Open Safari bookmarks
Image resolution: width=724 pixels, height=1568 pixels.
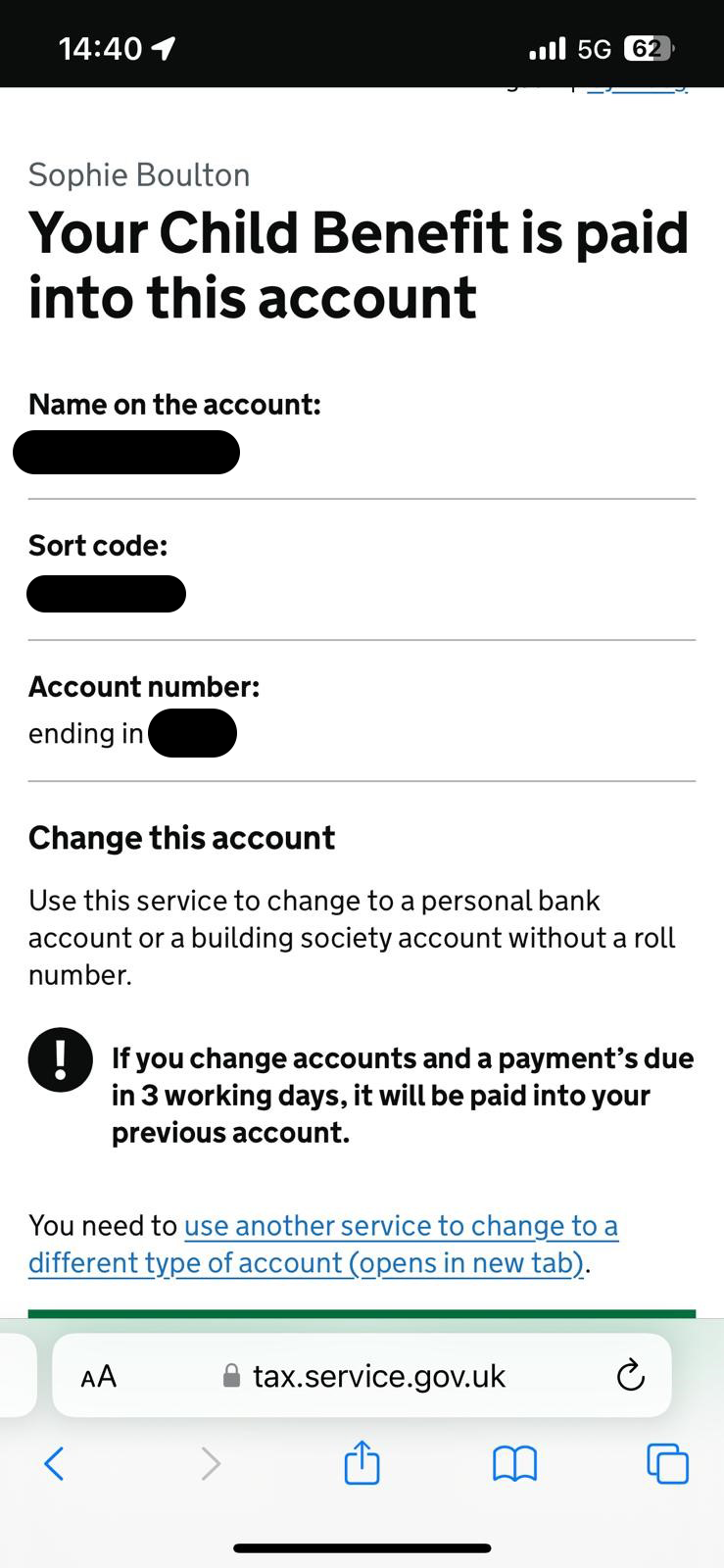coord(514,1465)
